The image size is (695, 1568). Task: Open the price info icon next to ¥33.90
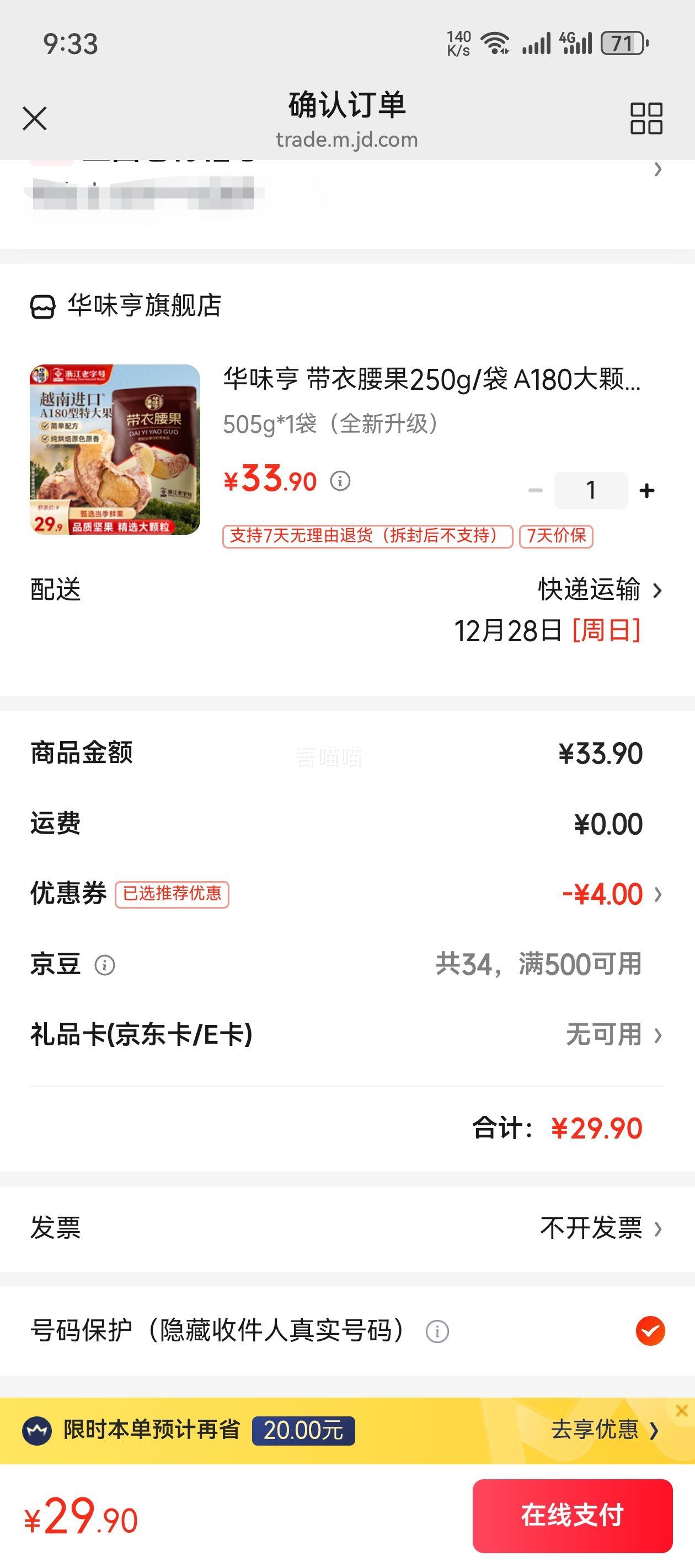point(341,481)
